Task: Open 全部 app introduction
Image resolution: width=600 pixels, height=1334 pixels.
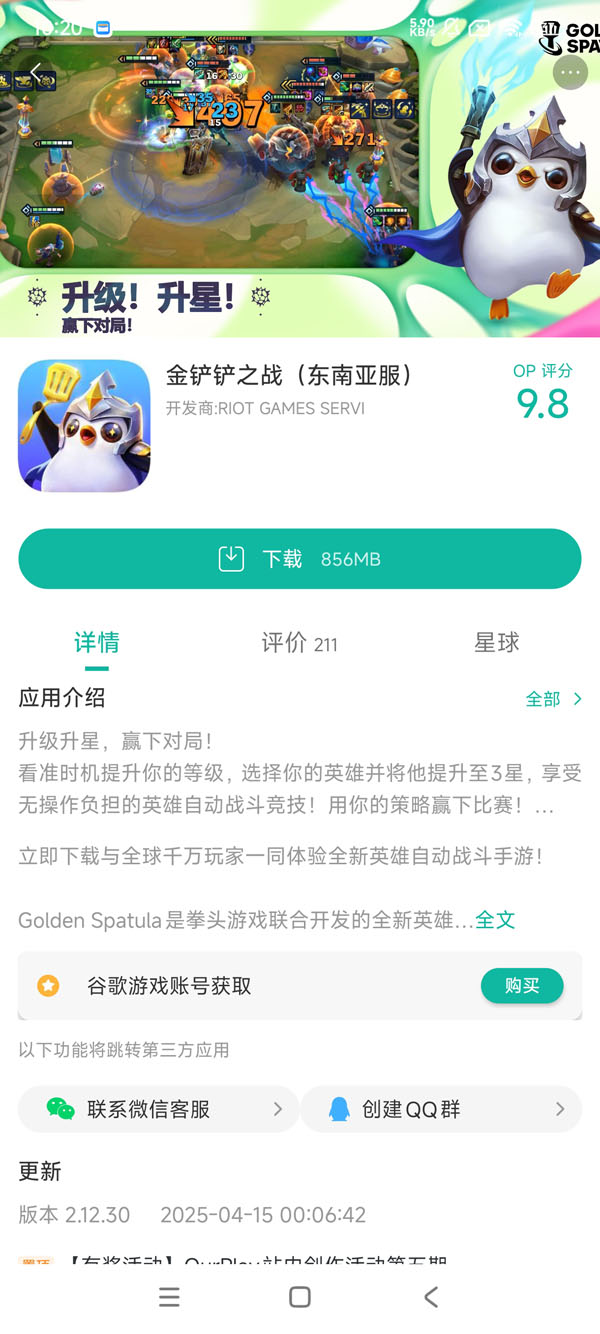Action: [x=553, y=699]
